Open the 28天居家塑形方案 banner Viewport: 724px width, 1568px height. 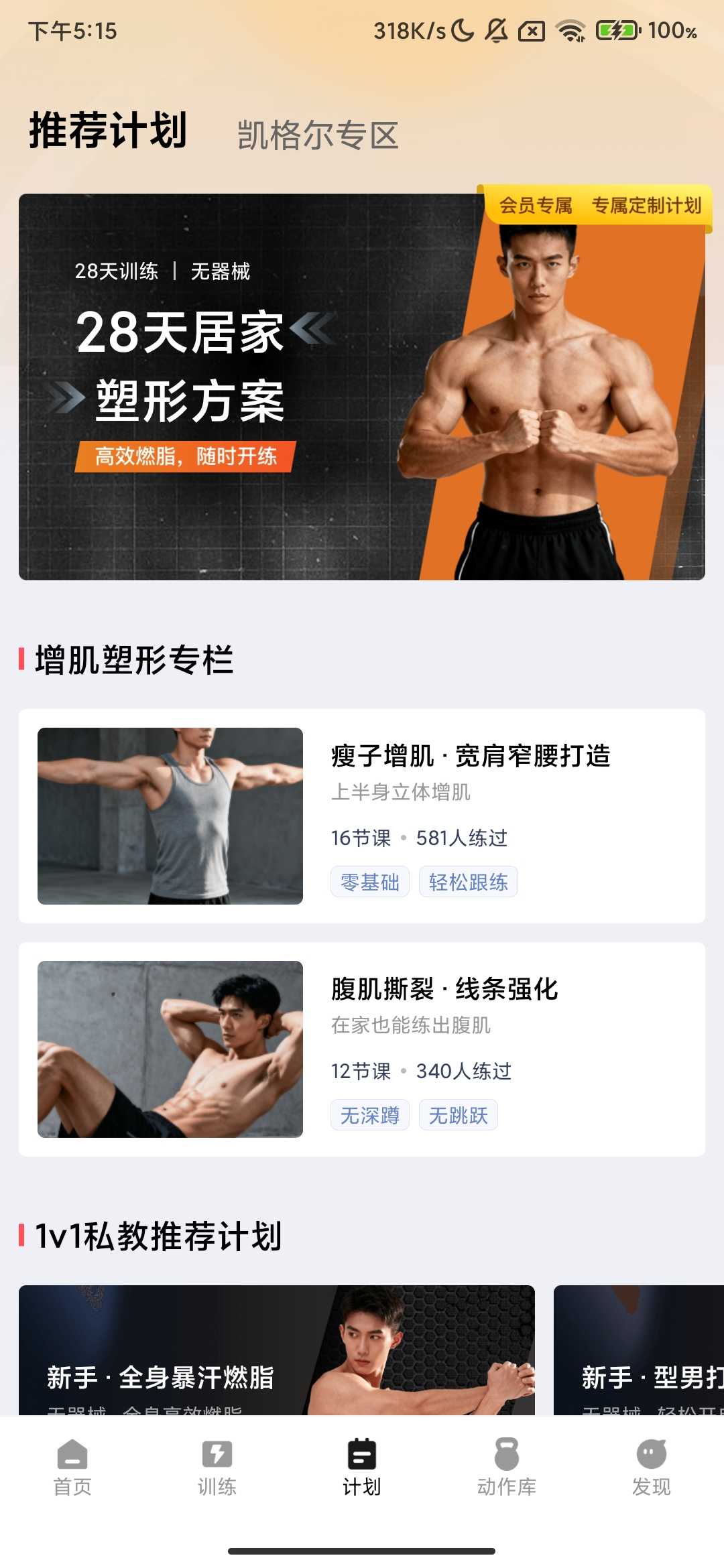362,387
